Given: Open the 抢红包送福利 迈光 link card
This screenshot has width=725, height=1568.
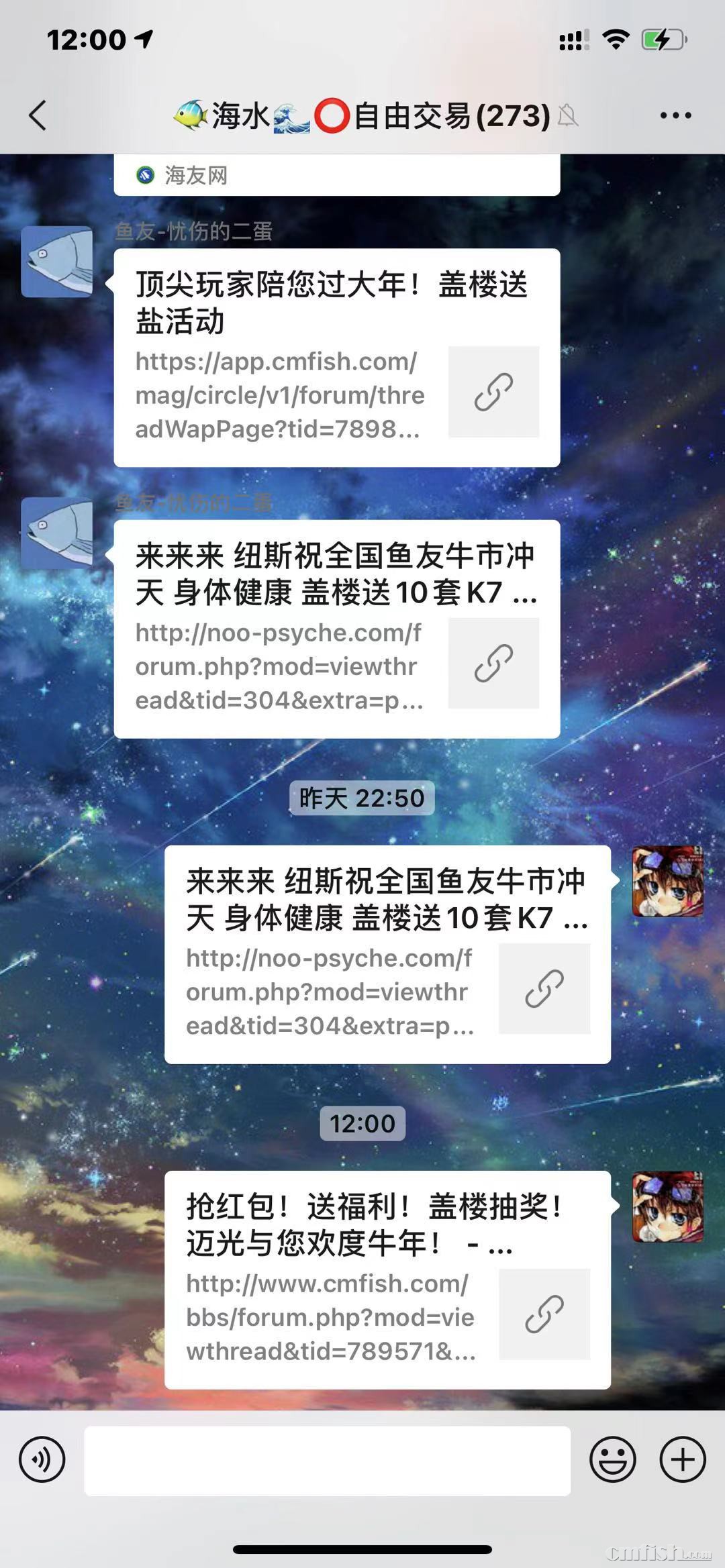Looking at the screenshot, I should pyautogui.click(x=387, y=1279).
